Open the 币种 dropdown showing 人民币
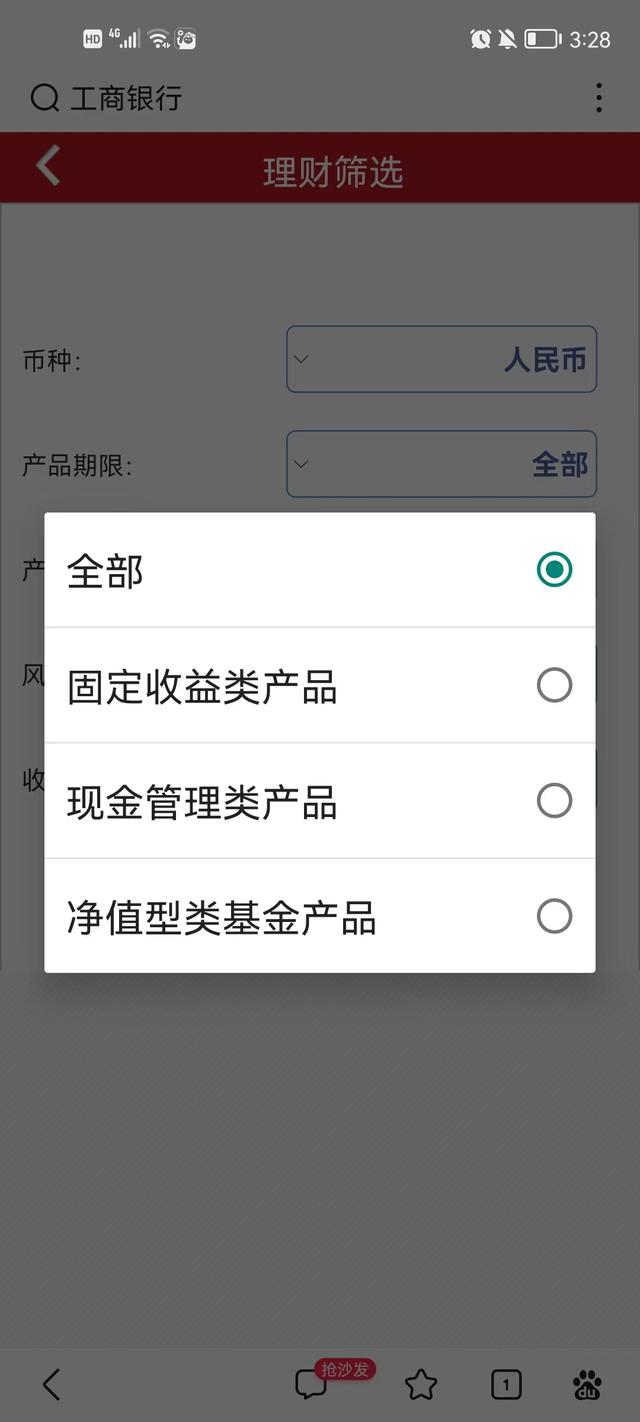 click(441, 359)
